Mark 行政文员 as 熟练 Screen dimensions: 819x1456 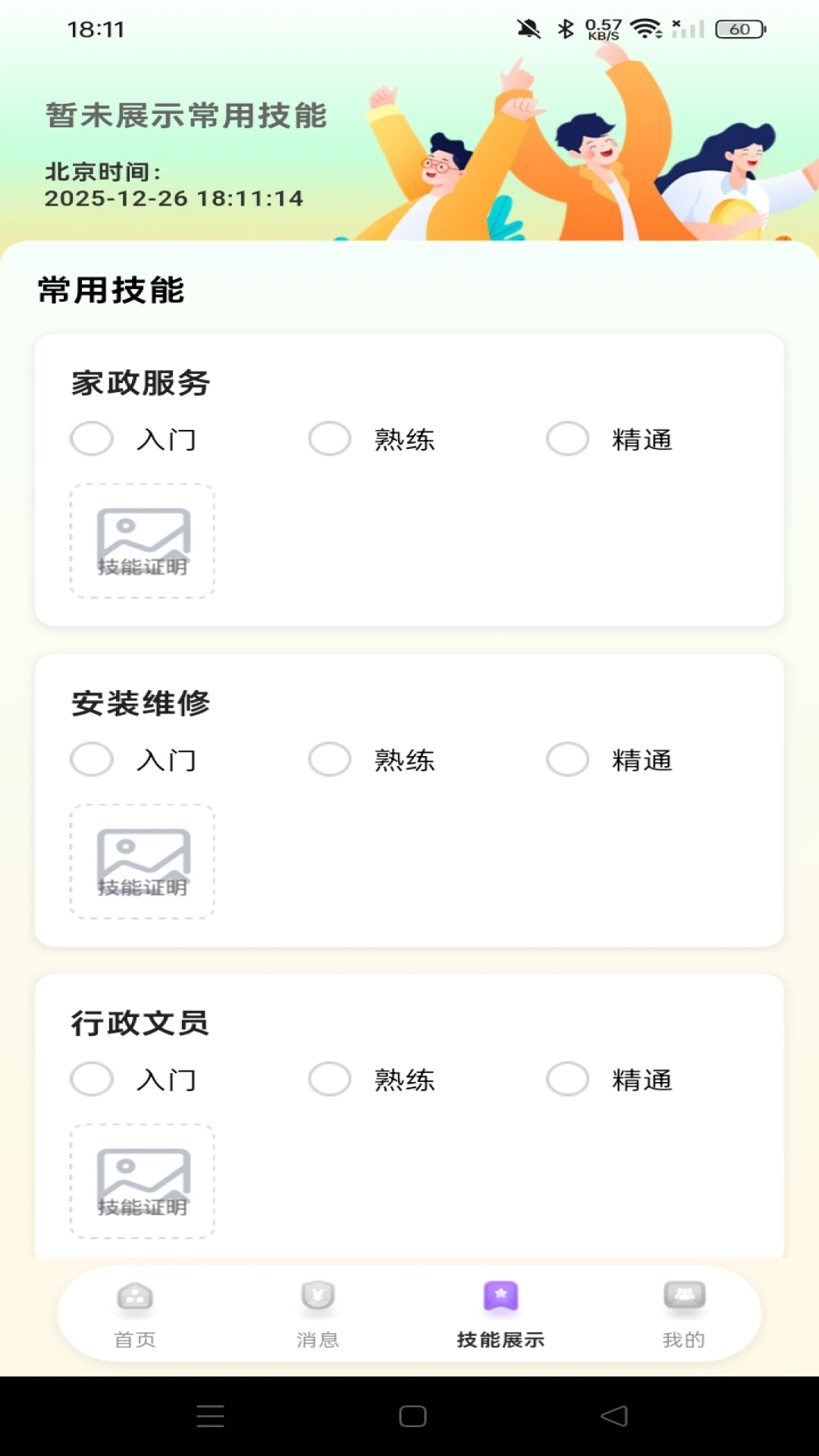point(330,1079)
